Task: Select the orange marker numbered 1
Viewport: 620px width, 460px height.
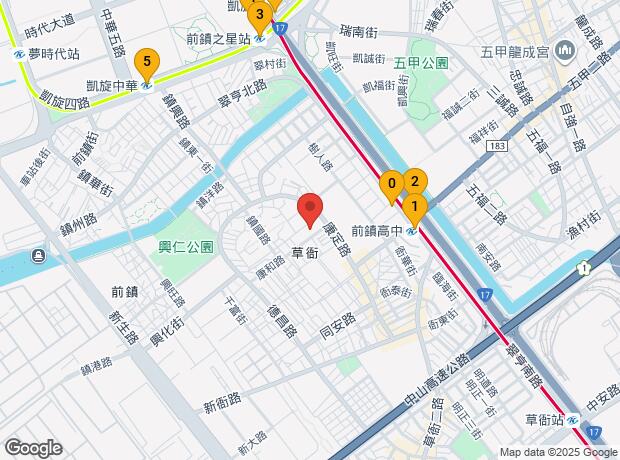Action: click(414, 207)
